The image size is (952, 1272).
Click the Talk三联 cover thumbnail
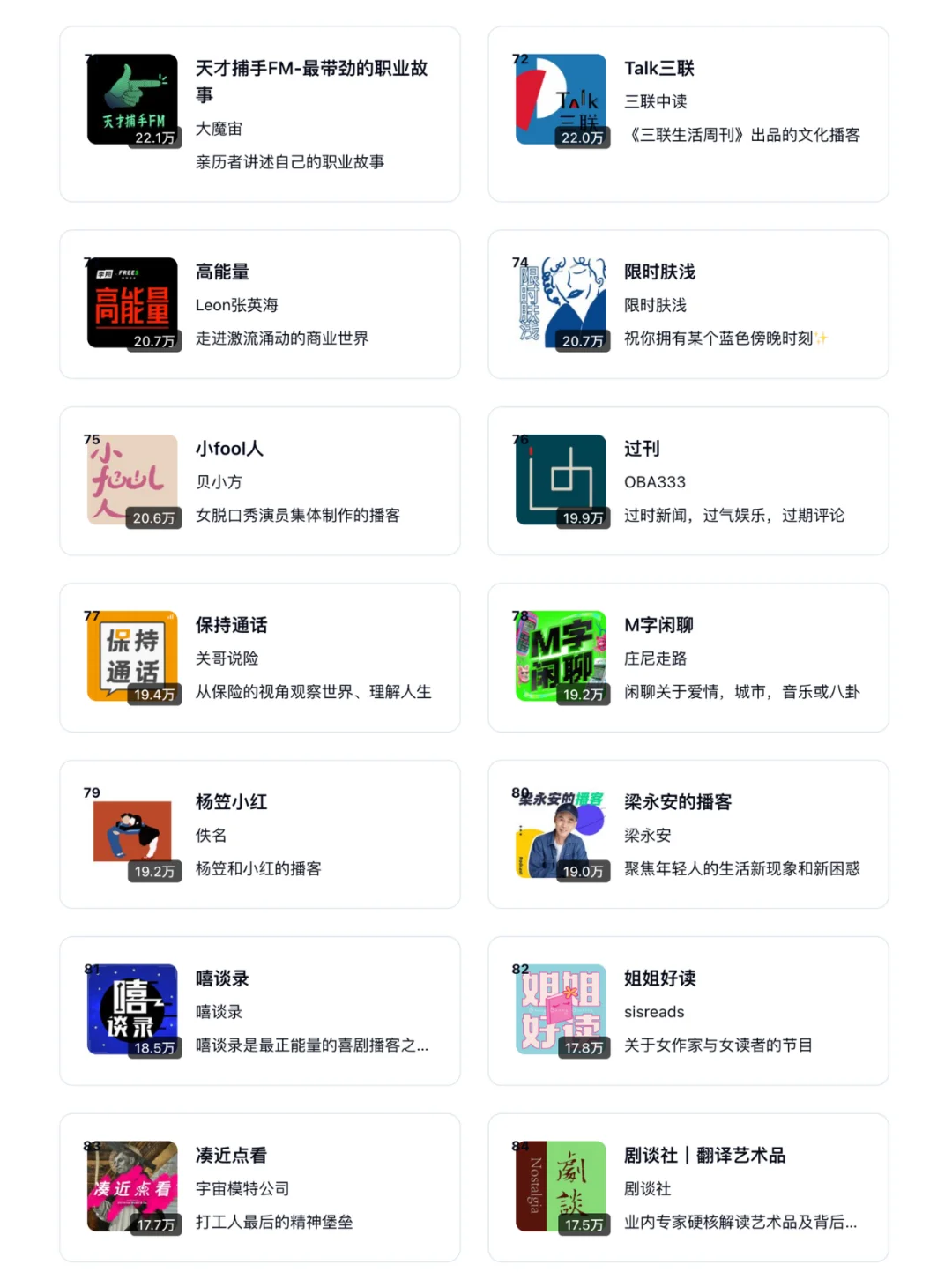560,99
